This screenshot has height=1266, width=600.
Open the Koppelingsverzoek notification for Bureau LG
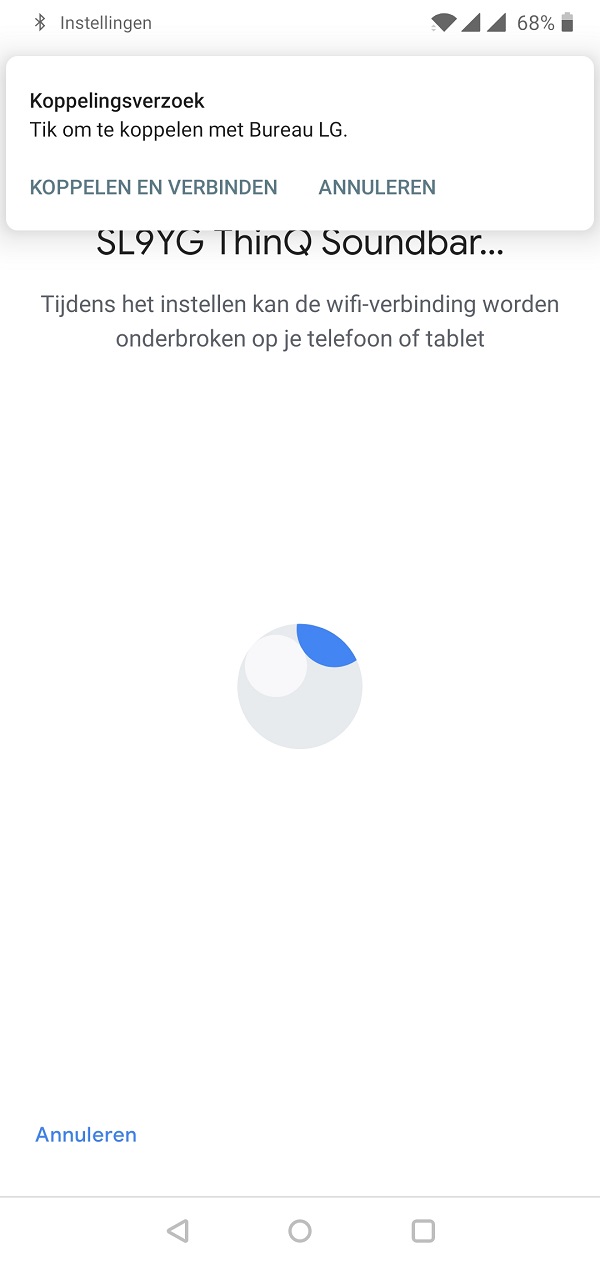(300, 115)
